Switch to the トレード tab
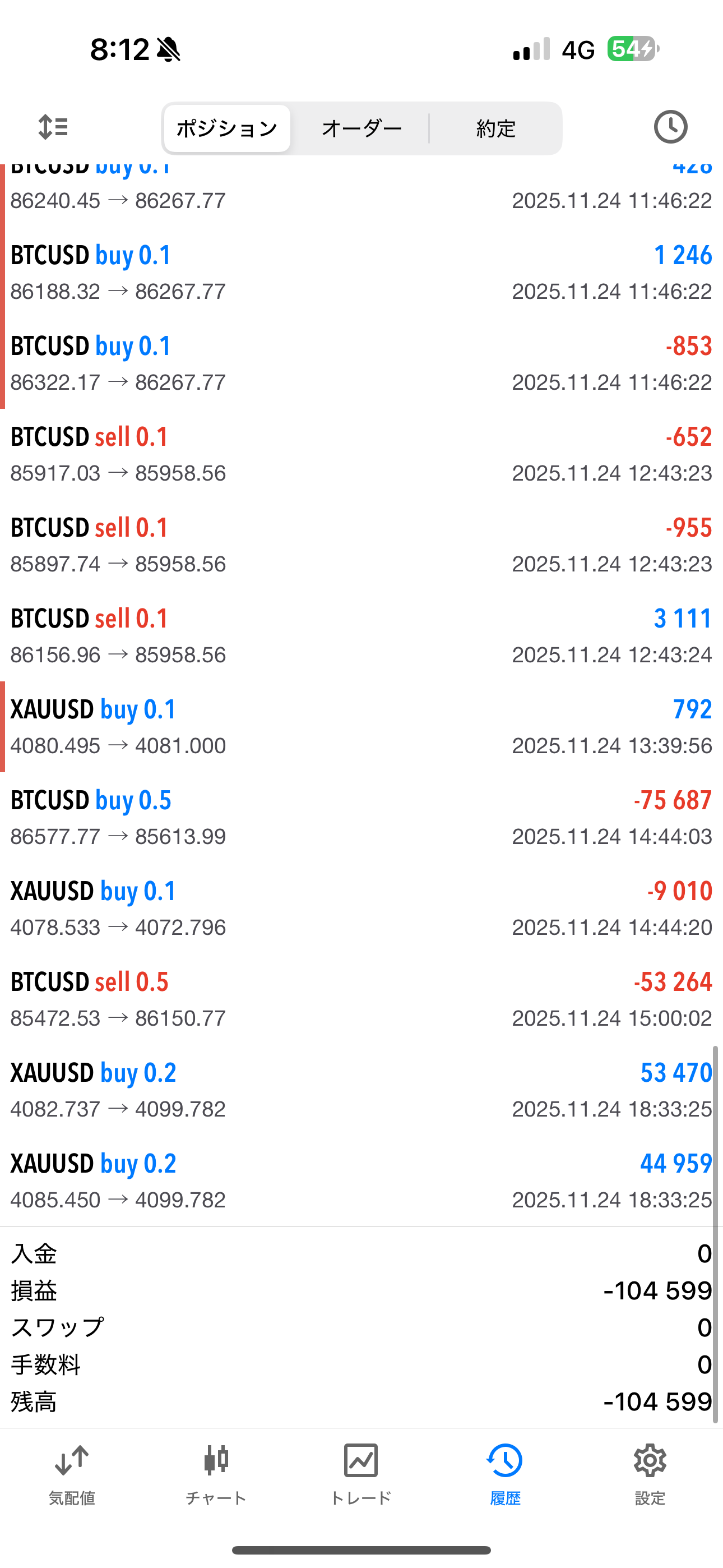This screenshot has height=1568, width=723. click(x=361, y=1469)
